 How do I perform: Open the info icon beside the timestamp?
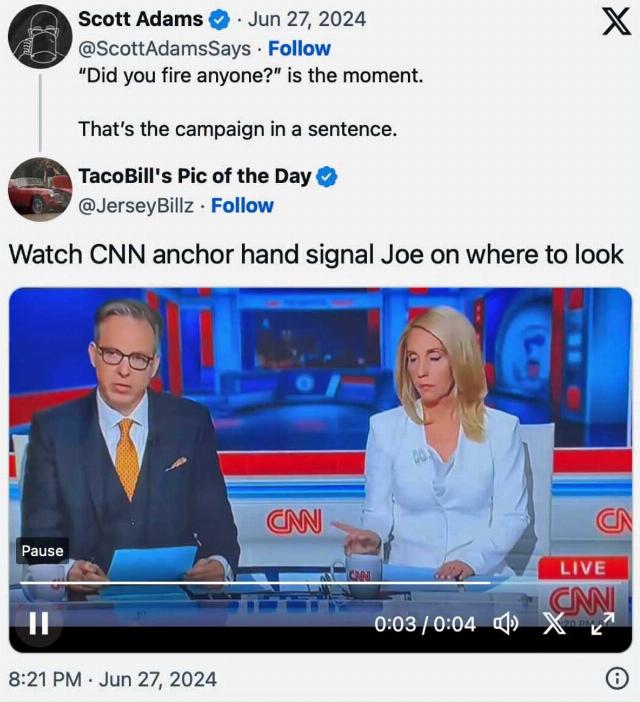(617, 679)
